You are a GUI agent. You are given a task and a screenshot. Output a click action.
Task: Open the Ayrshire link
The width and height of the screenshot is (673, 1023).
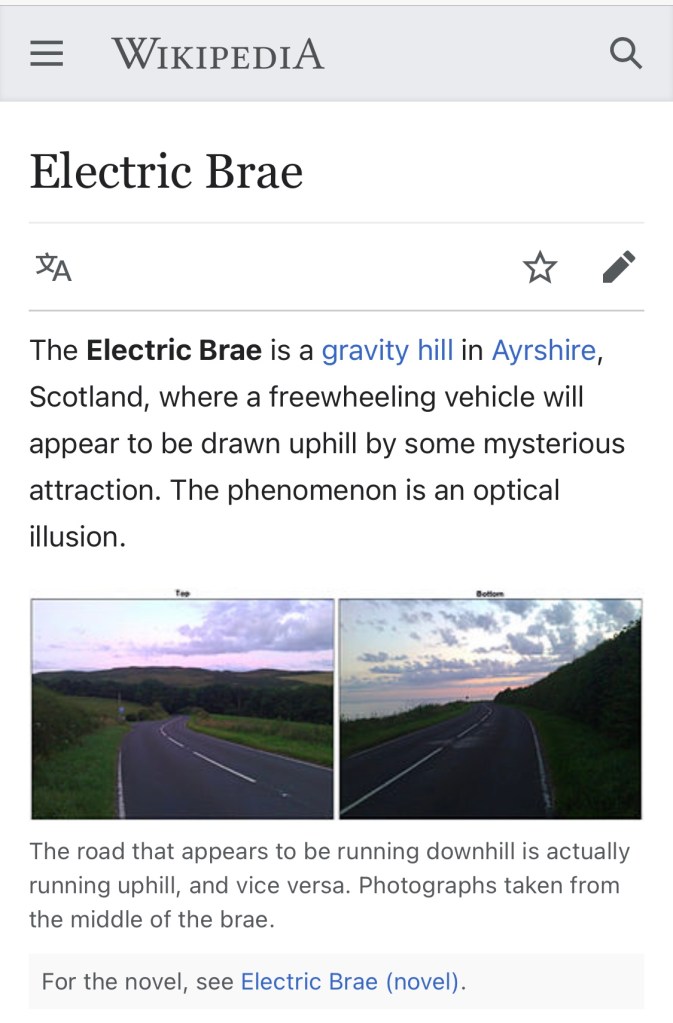[x=543, y=350]
